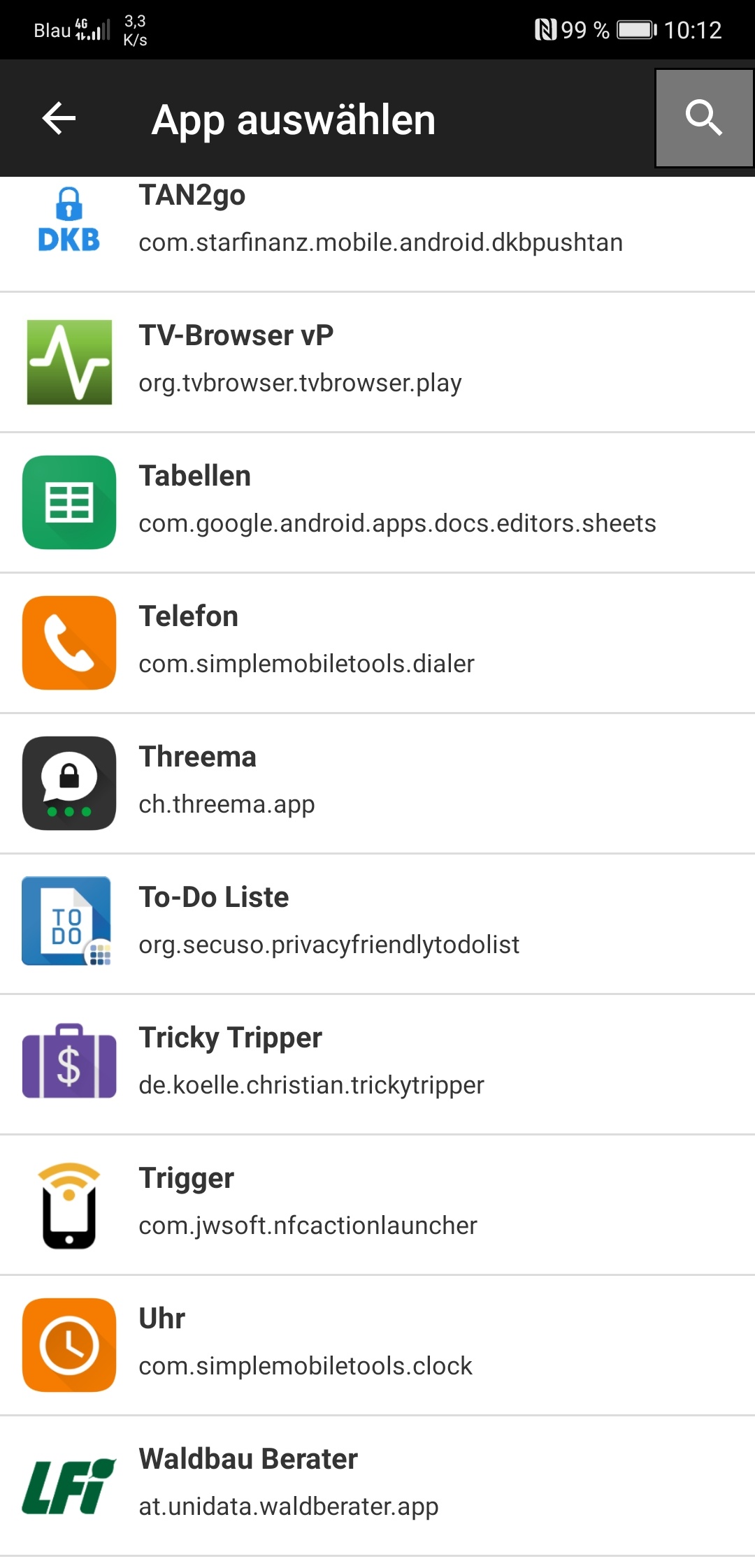Click the Tabellen spreadsheet icon
The image size is (755, 1568).
click(68, 502)
